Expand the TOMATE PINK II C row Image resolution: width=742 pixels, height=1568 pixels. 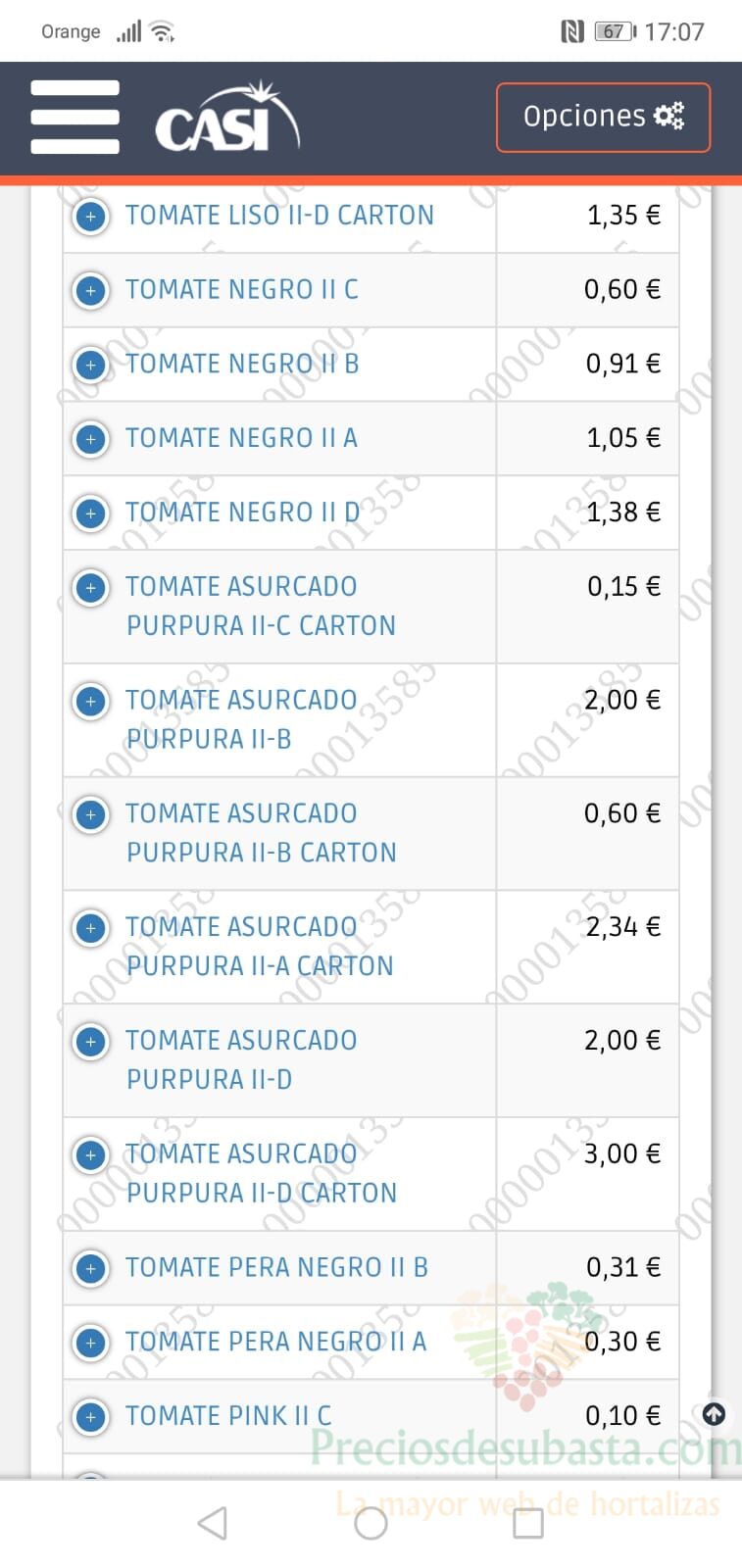[x=91, y=1417]
